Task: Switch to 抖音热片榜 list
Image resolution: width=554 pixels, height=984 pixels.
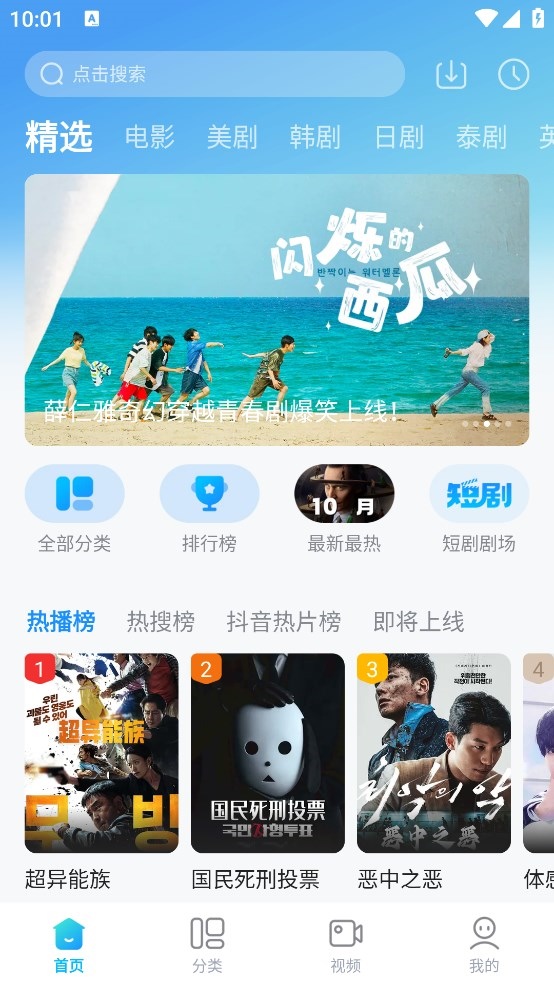Action: [284, 622]
